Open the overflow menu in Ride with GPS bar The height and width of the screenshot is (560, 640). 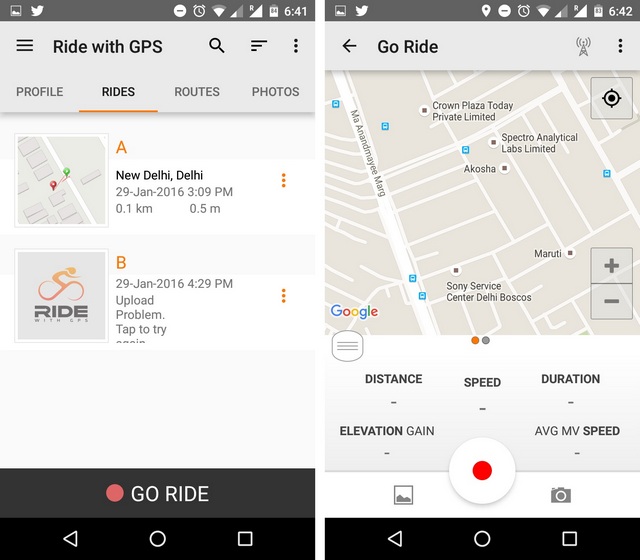click(x=295, y=46)
